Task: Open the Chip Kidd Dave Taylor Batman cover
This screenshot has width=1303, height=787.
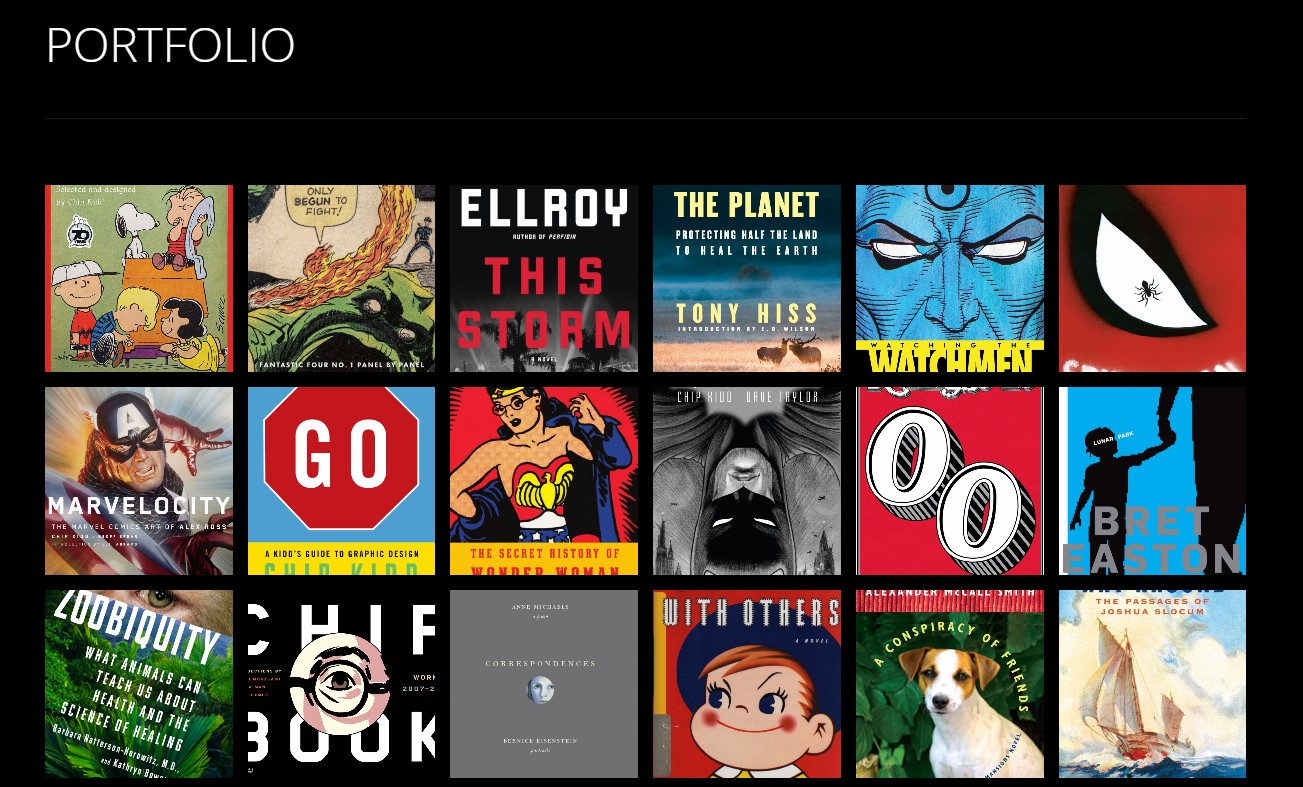Action: pos(747,481)
